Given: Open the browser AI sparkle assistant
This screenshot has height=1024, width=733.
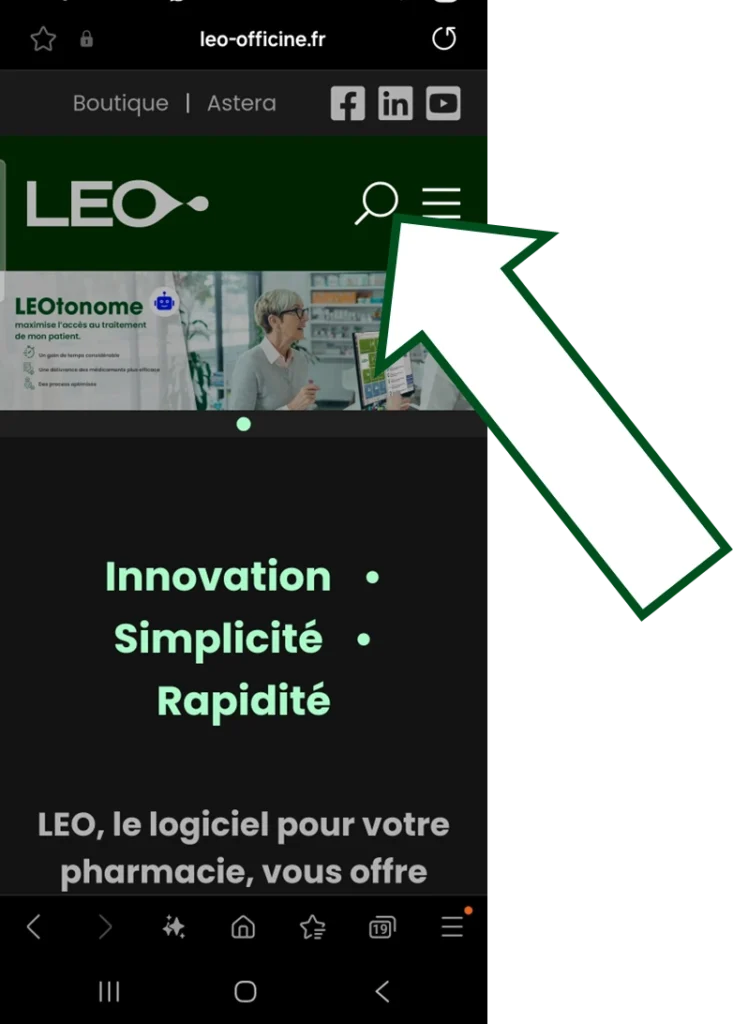Looking at the screenshot, I should 173,928.
